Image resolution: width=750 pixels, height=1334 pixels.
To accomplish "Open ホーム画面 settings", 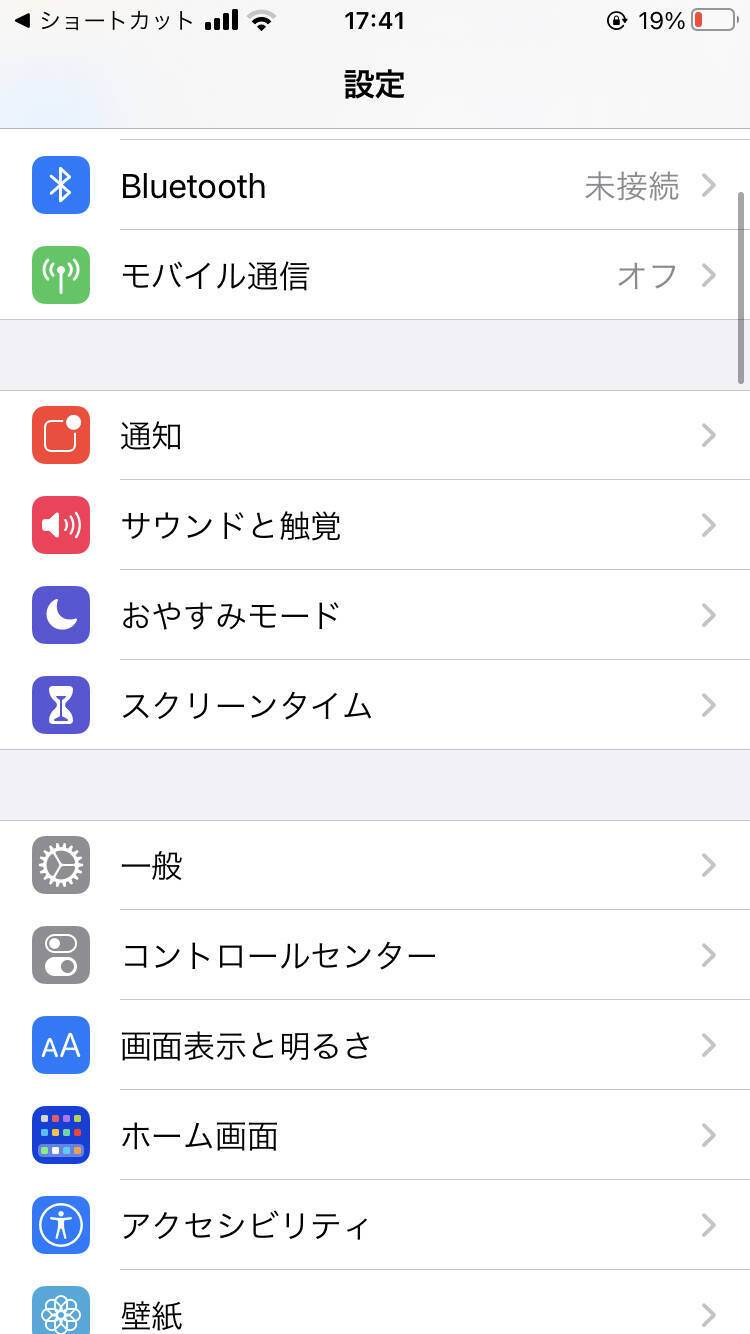I will pyautogui.click(x=375, y=1135).
